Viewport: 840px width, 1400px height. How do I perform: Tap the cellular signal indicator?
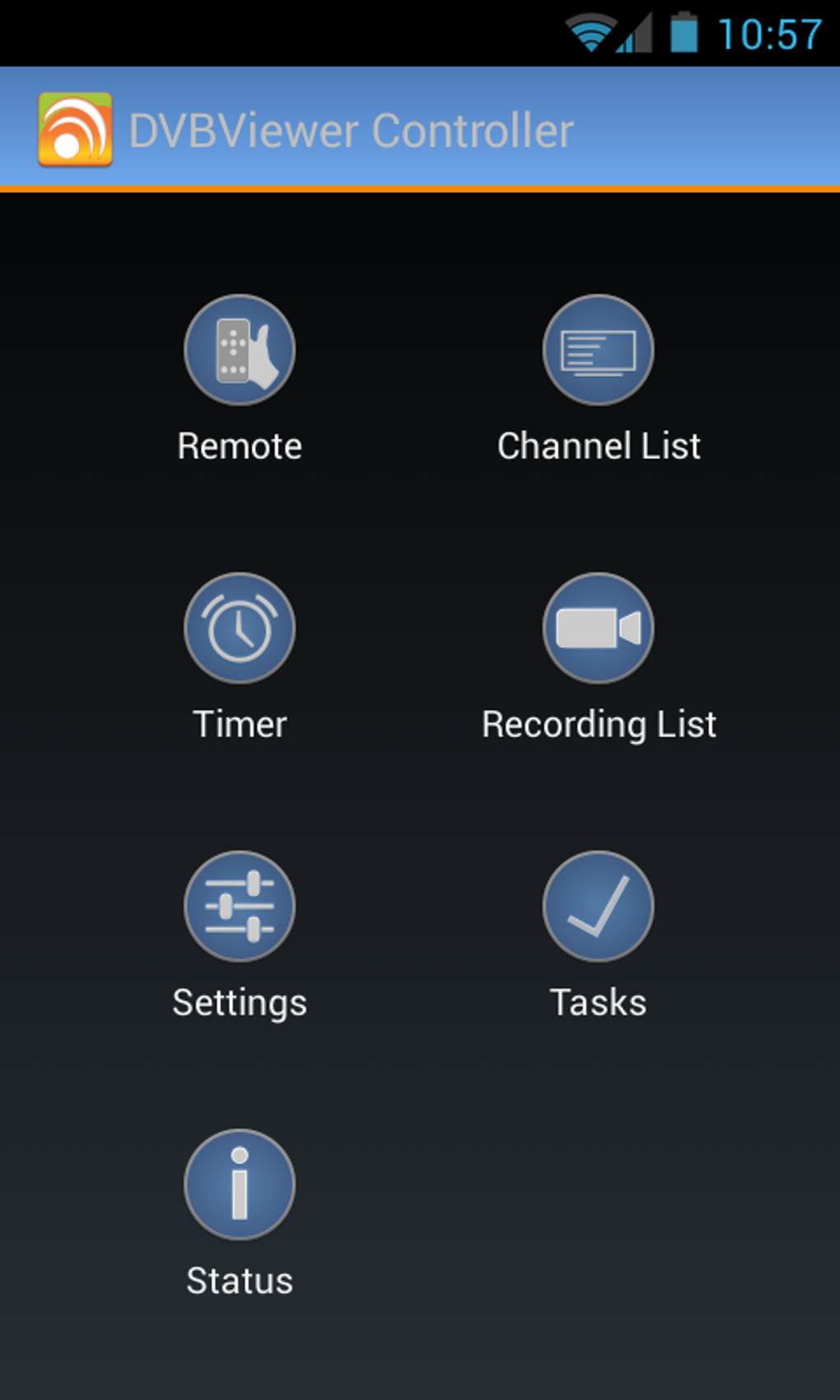tap(633, 31)
